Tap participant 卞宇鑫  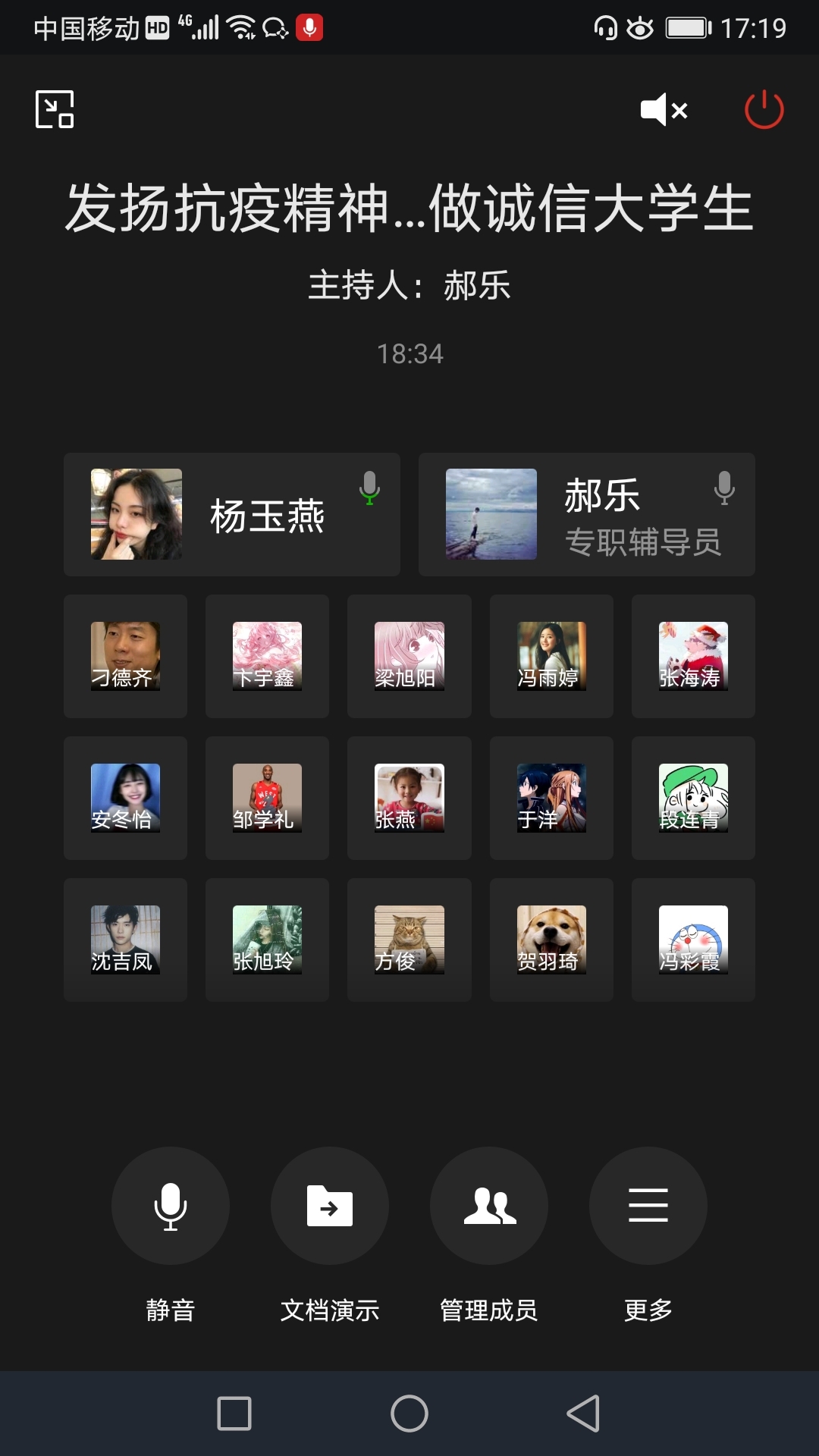coord(267,656)
